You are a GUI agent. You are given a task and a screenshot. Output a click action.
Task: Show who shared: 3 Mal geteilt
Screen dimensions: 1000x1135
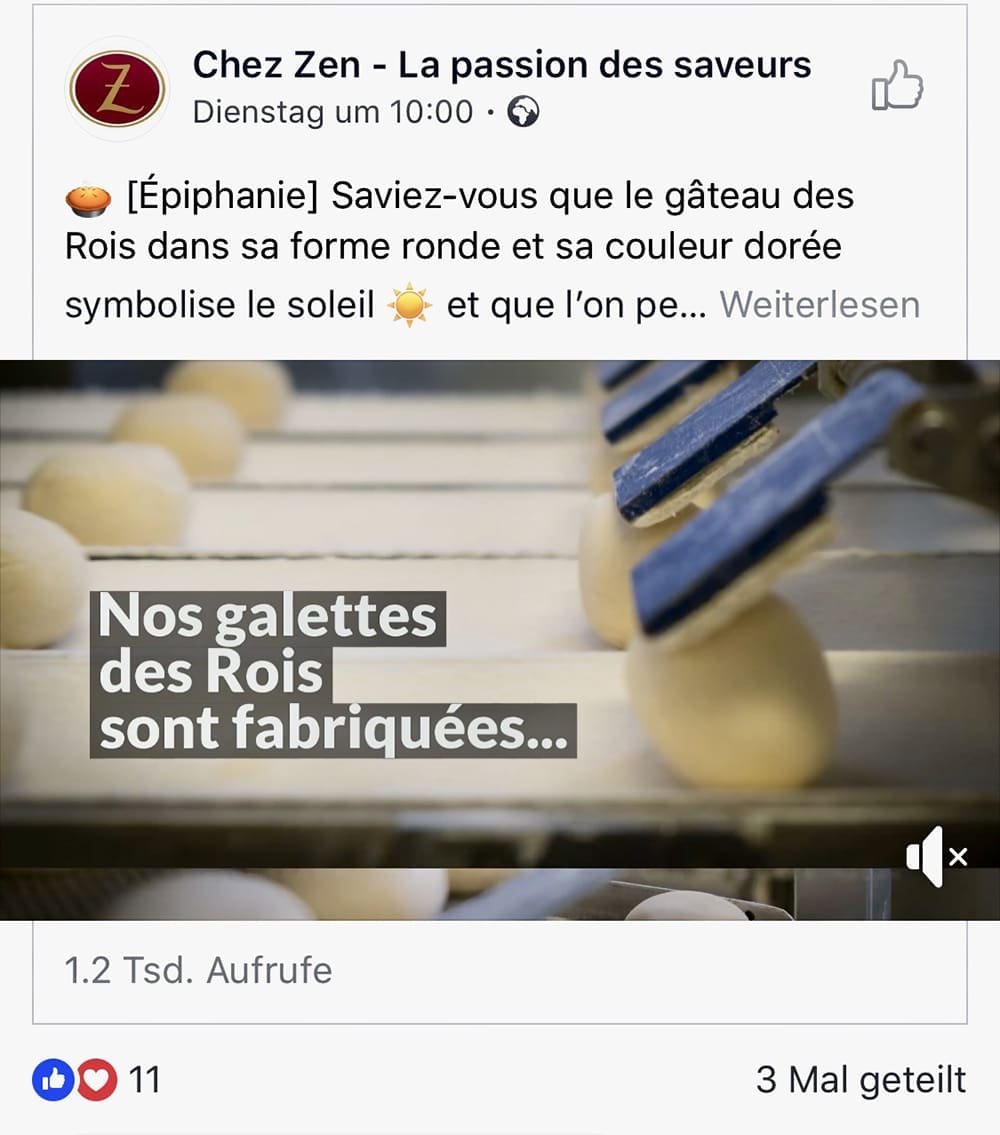click(860, 1080)
